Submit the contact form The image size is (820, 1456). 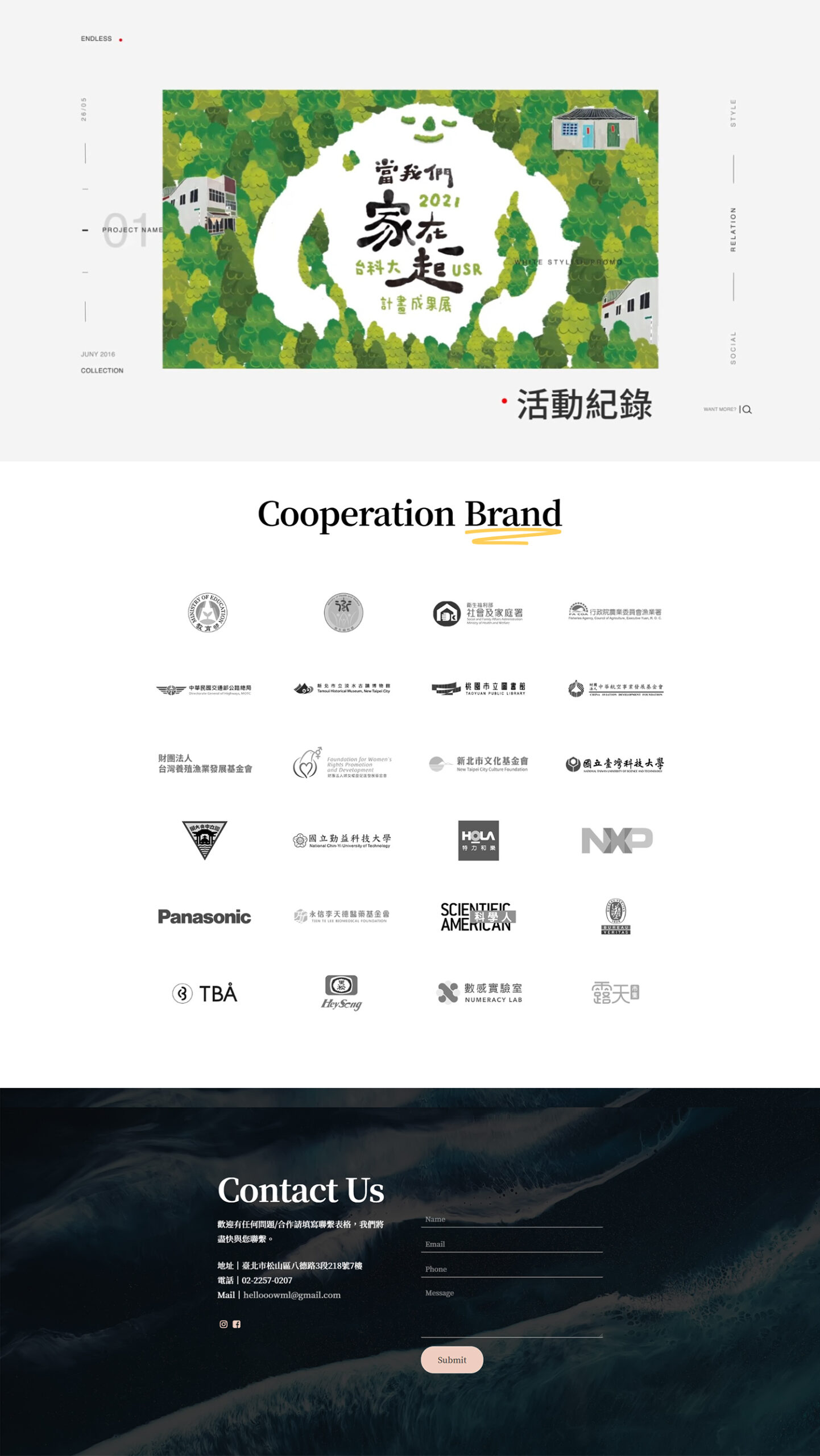click(x=452, y=1360)
